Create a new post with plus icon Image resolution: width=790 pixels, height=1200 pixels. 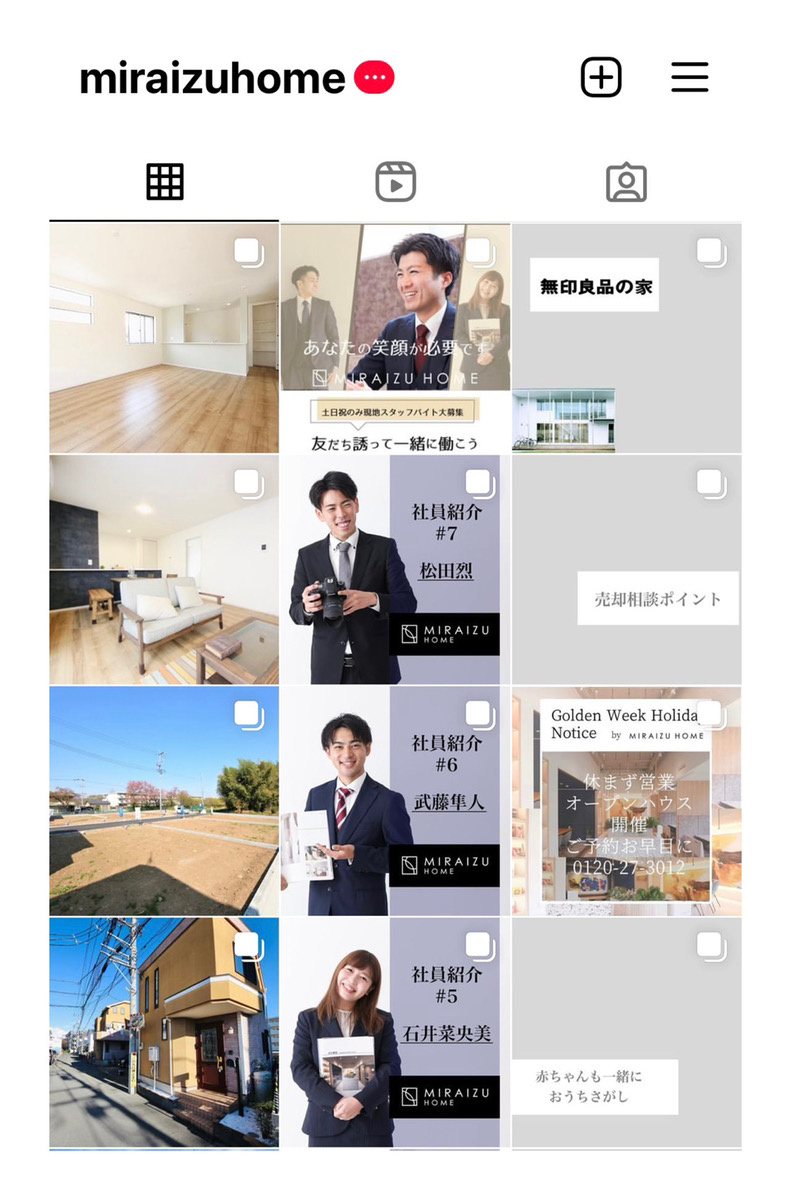coord(601,77)
